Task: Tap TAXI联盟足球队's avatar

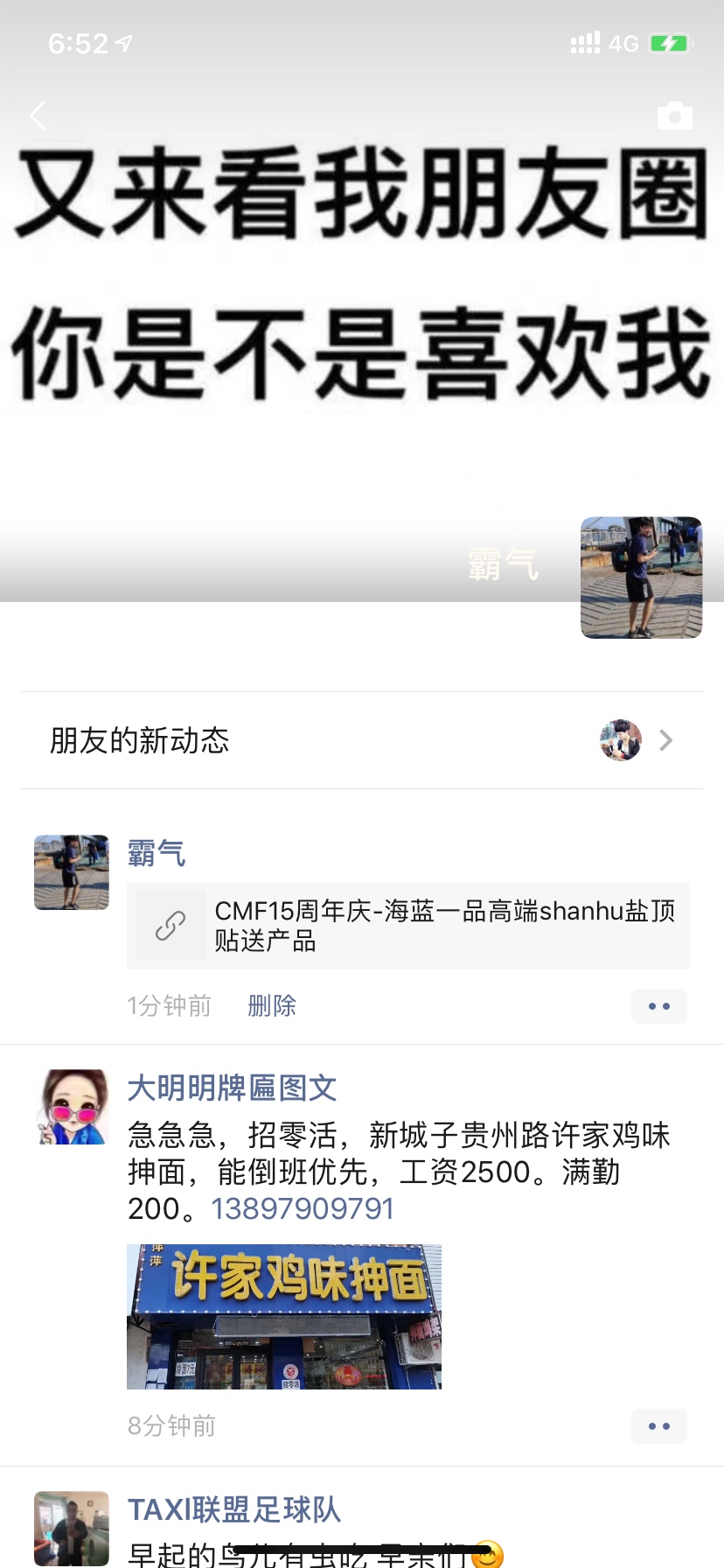Action: [72, 1528]
